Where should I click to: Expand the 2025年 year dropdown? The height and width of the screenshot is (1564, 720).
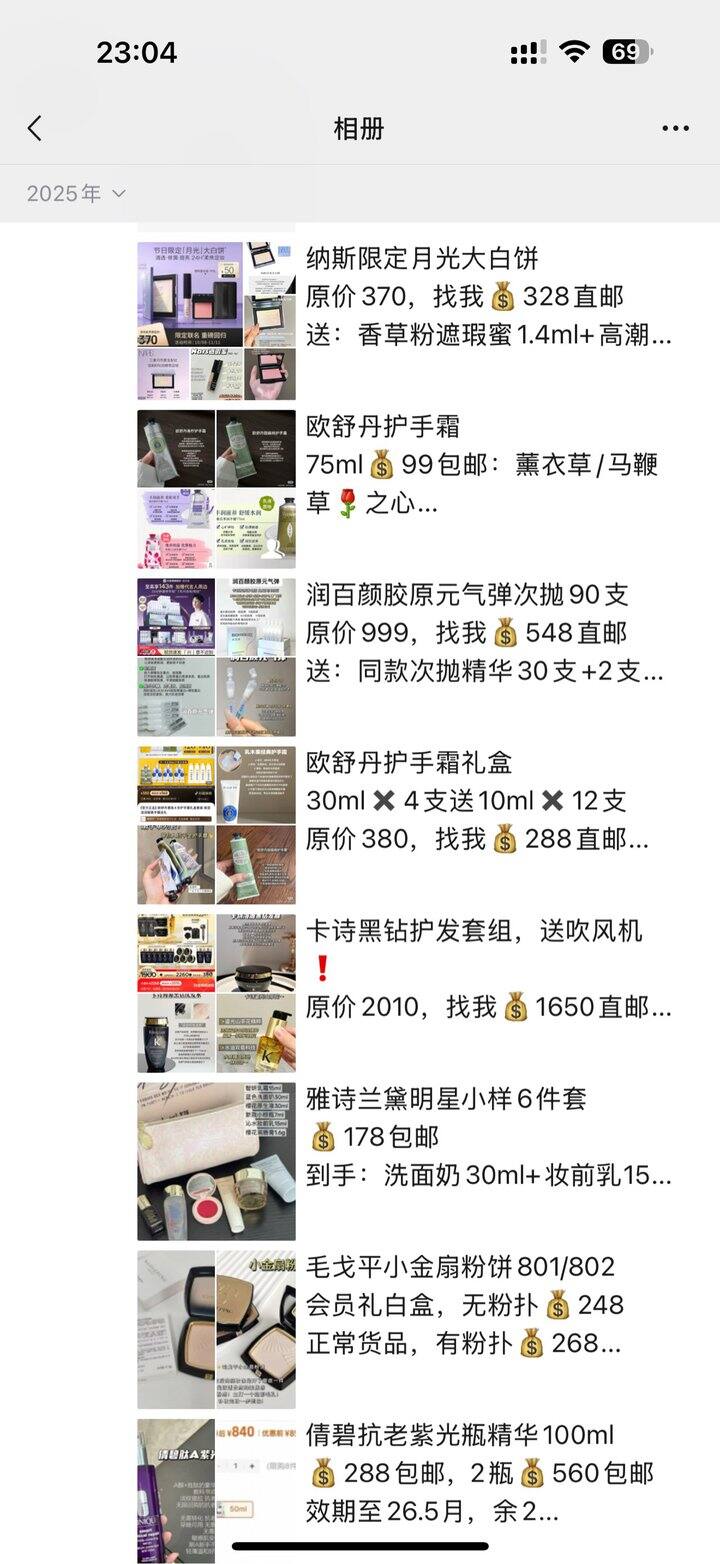76,193
